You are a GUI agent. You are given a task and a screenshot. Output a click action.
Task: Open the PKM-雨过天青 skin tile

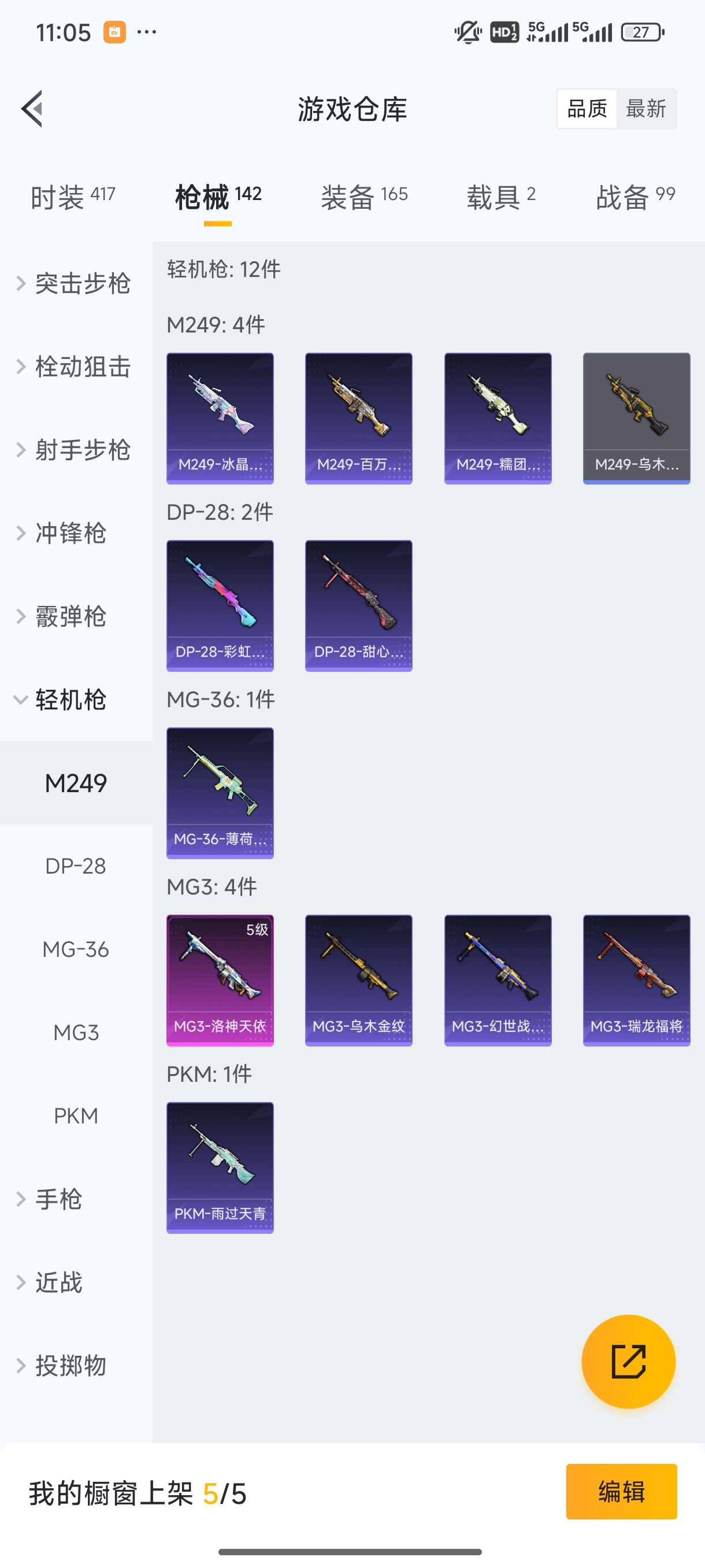[x=220, y=1167]
